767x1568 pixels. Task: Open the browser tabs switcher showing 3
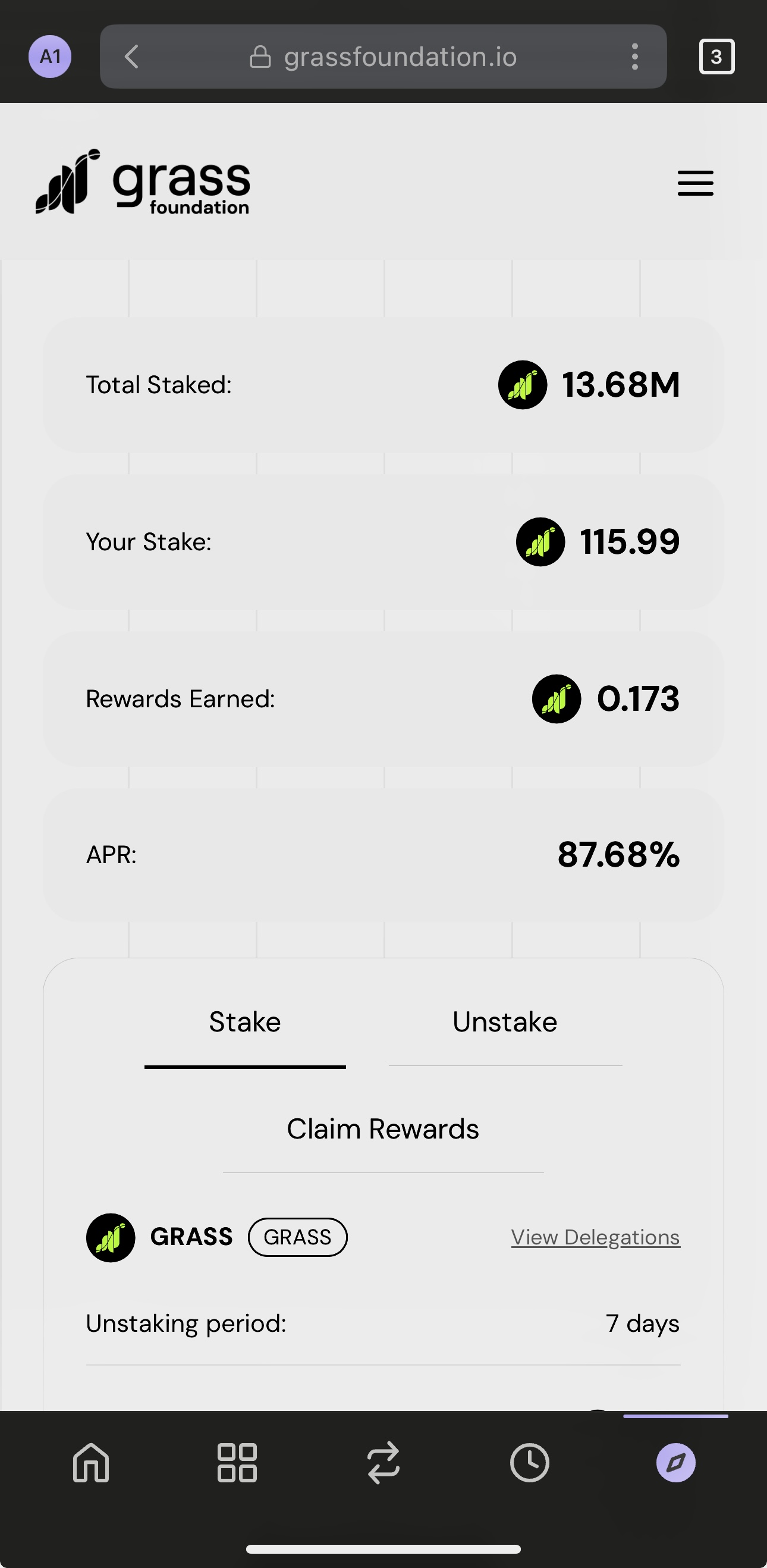click(716, 57)
